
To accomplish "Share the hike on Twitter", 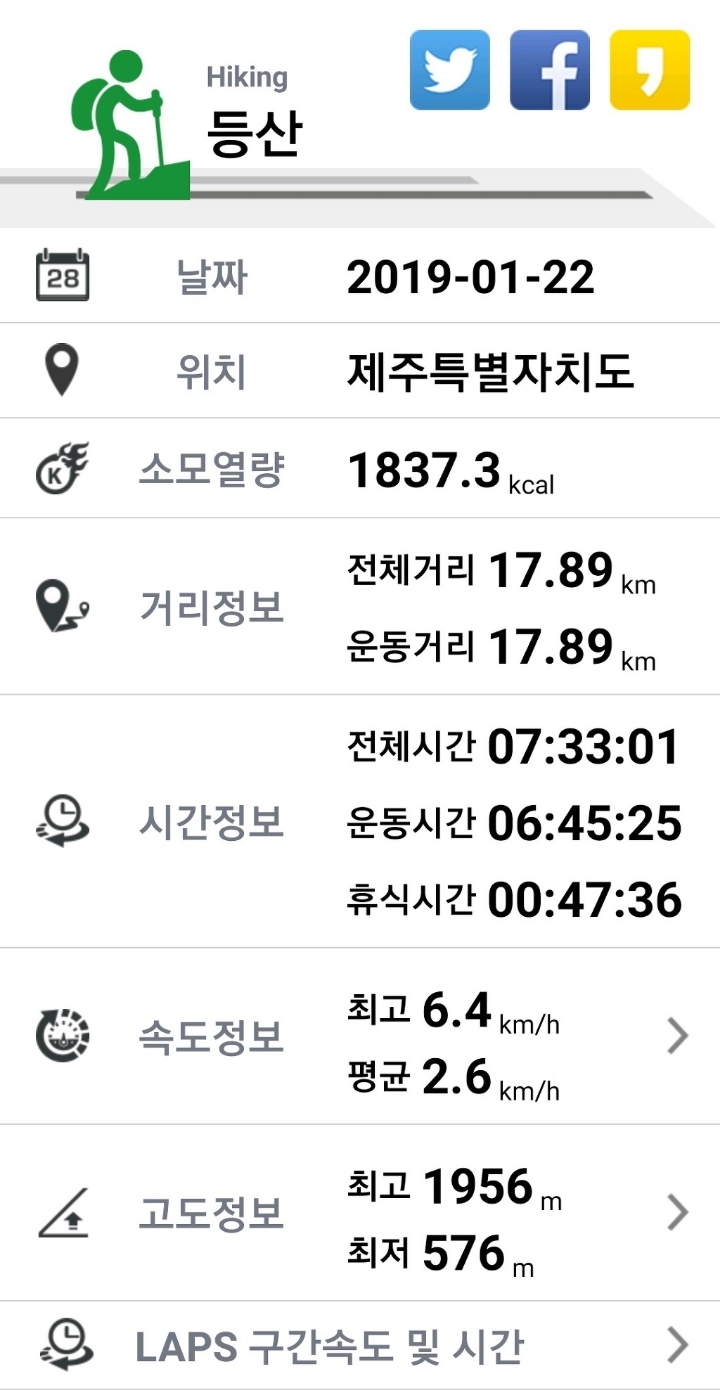I will pos(450,70).
